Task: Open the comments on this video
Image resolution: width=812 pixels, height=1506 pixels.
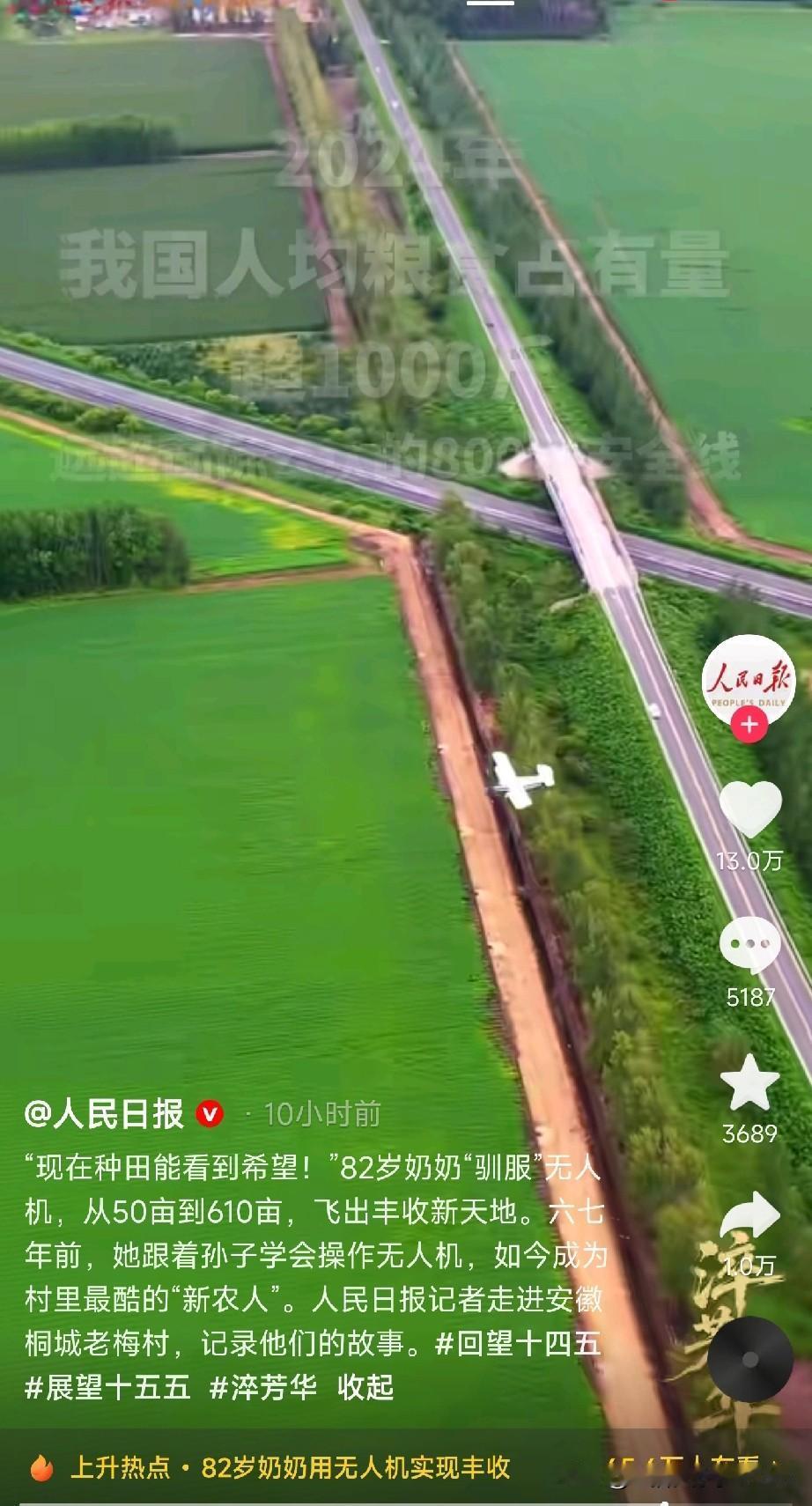Action: pyautogui.click(x=749, y=945)
